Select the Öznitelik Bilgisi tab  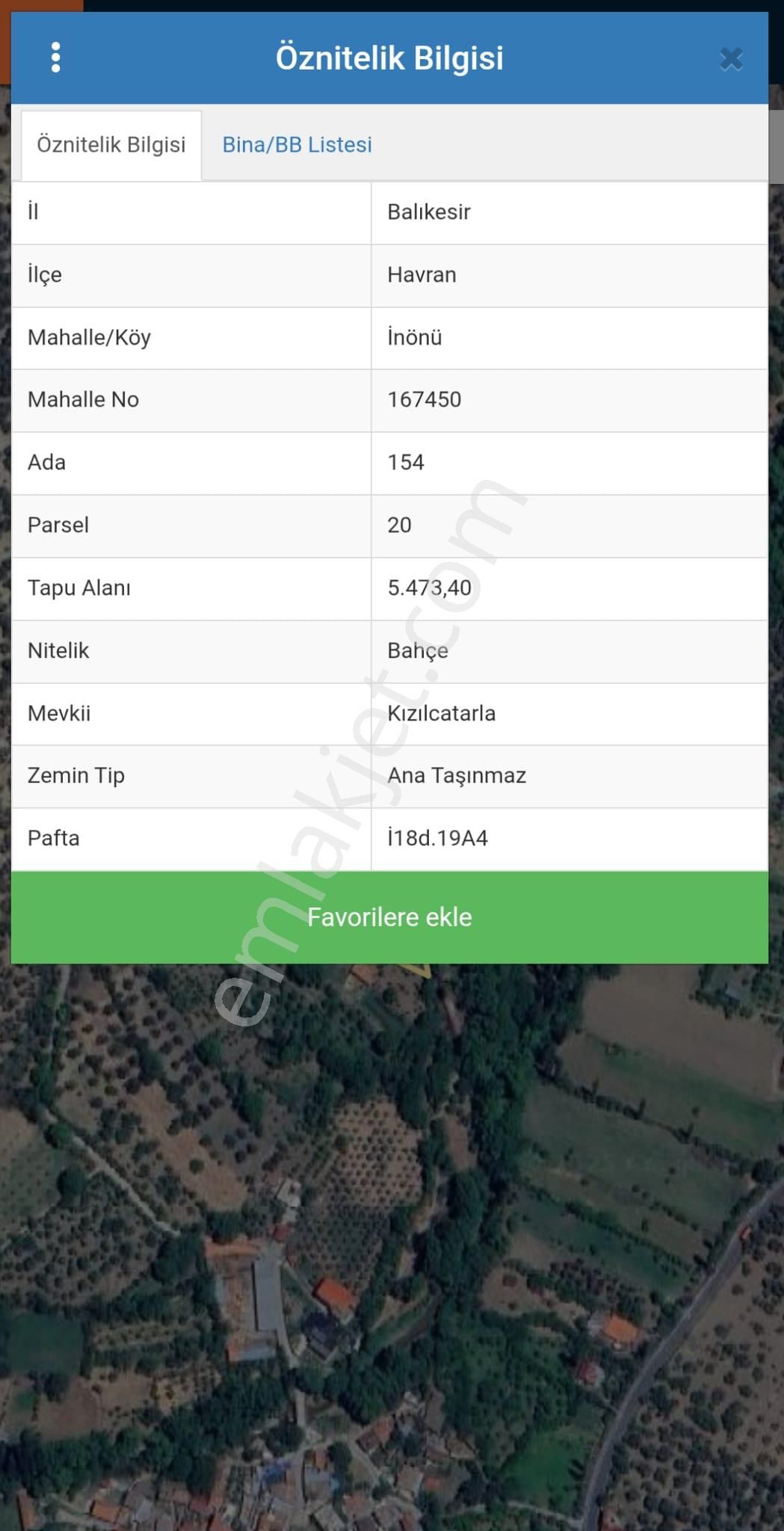(x=111, y=144)
